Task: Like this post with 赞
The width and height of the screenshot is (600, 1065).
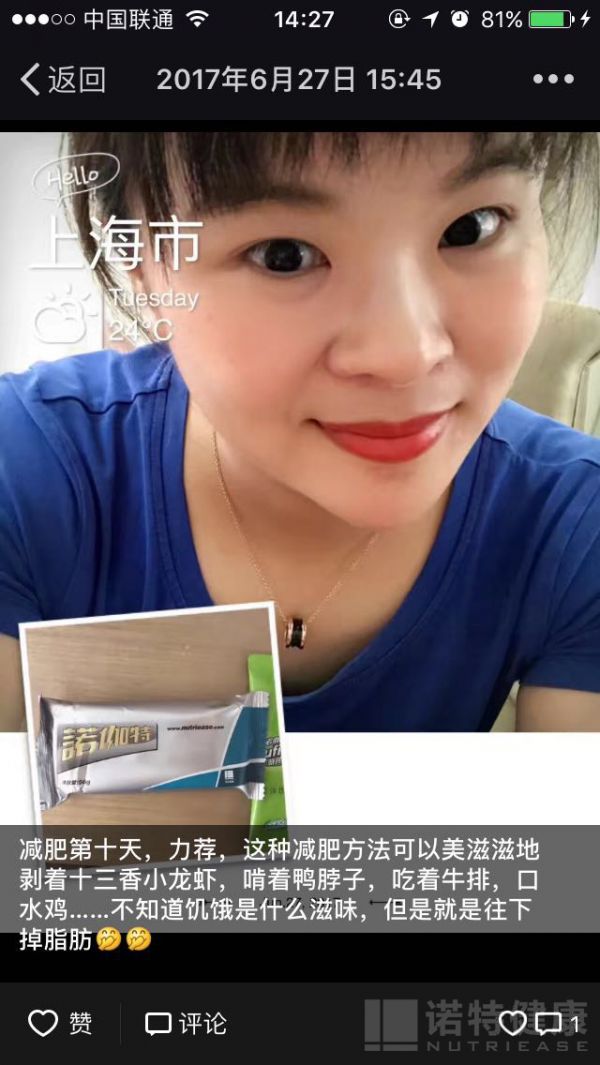Action: (60, 1023)
